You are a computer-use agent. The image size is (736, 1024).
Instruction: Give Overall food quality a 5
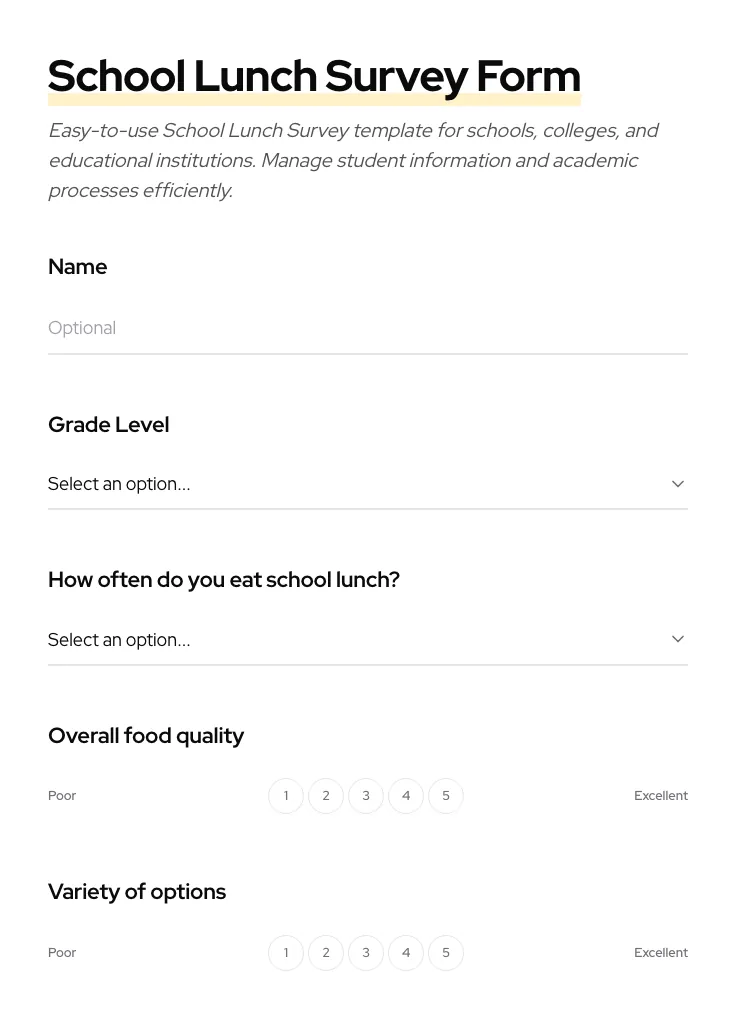(446, 796)
